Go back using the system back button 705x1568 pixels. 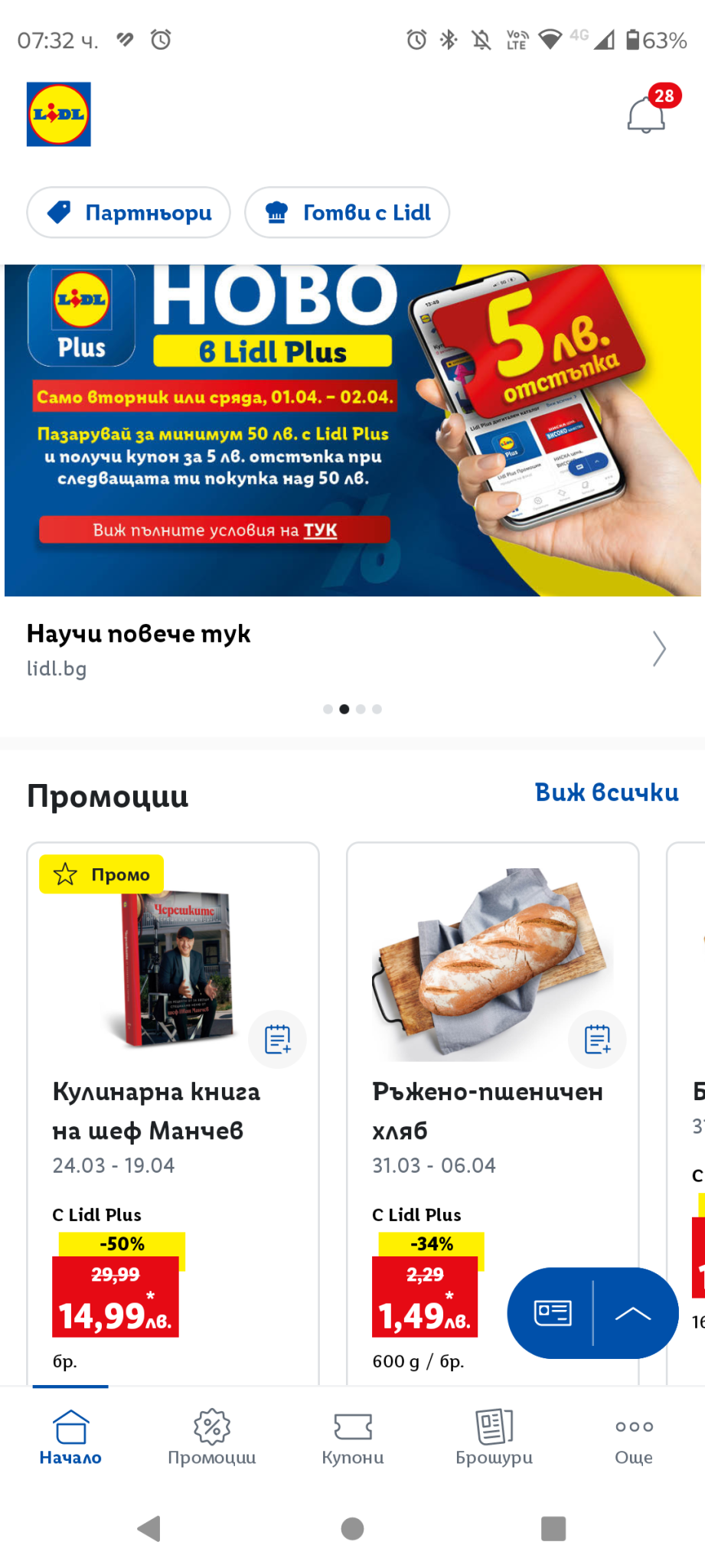(x=149, y=1528)
